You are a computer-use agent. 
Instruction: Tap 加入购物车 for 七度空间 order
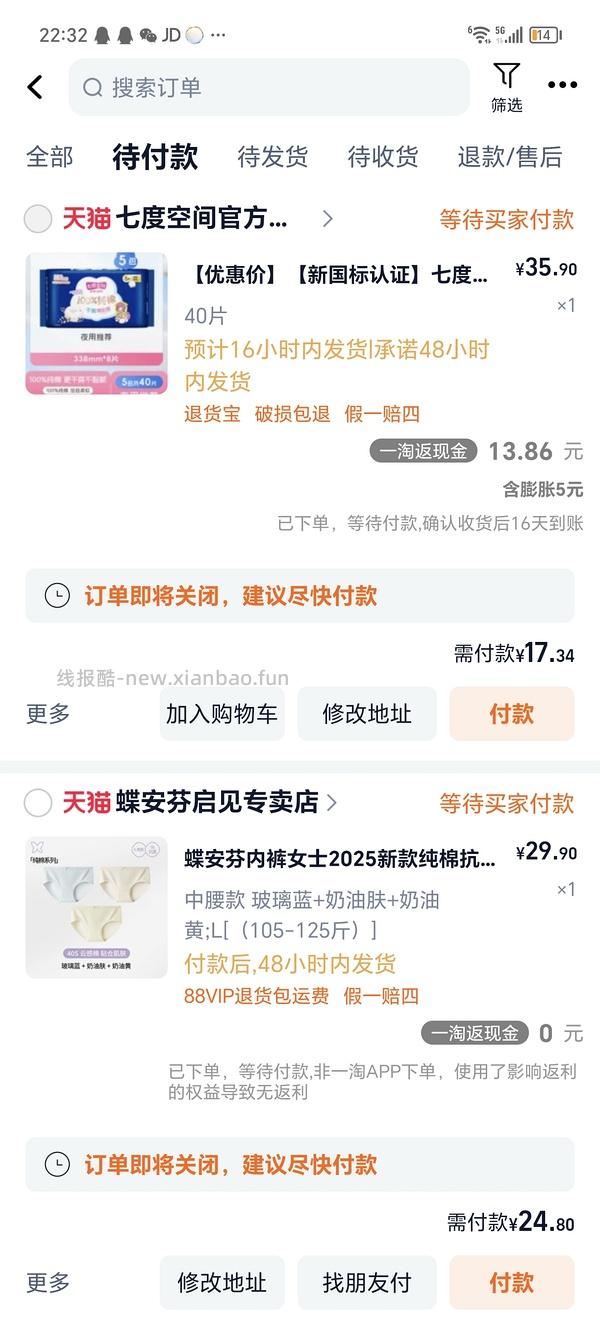(x=222, y=714)
